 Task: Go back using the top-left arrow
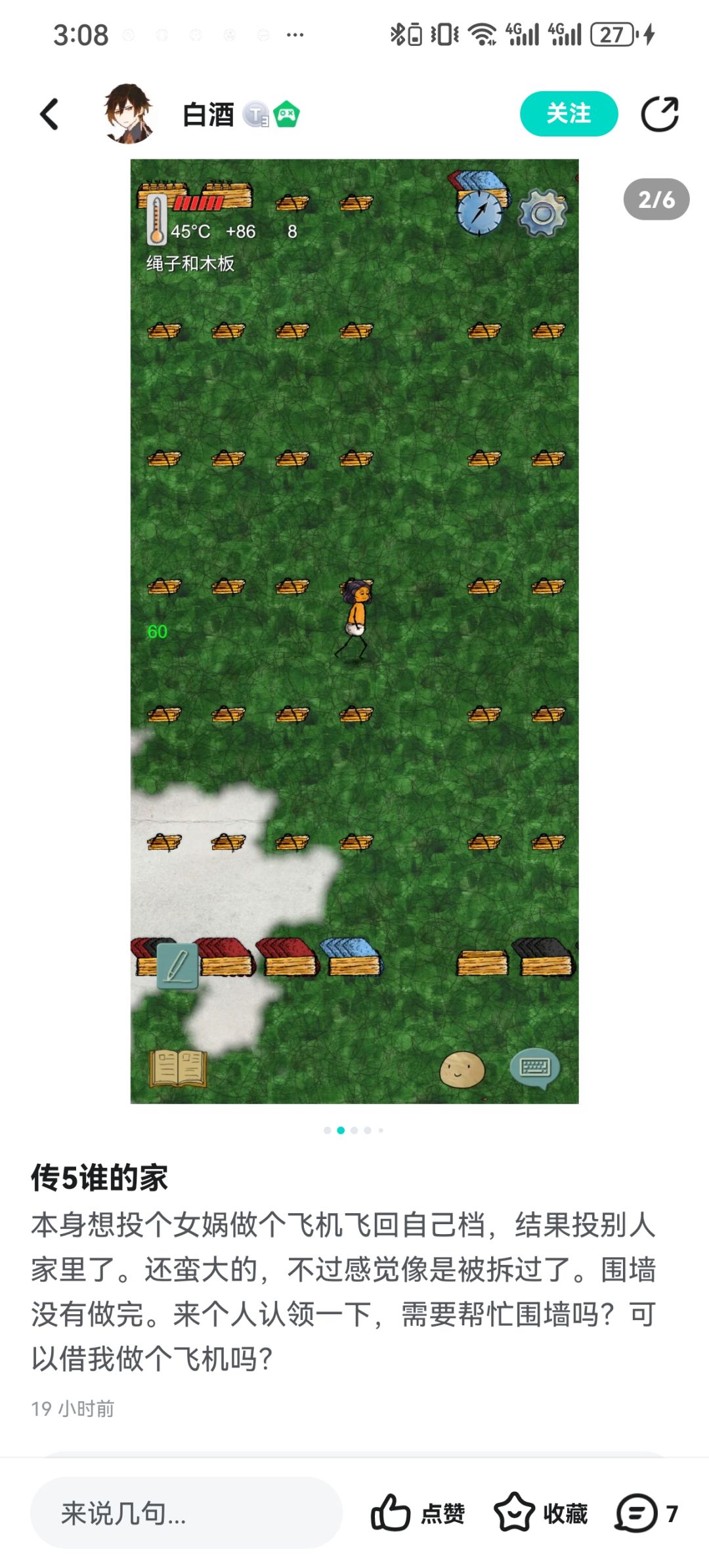49,114
